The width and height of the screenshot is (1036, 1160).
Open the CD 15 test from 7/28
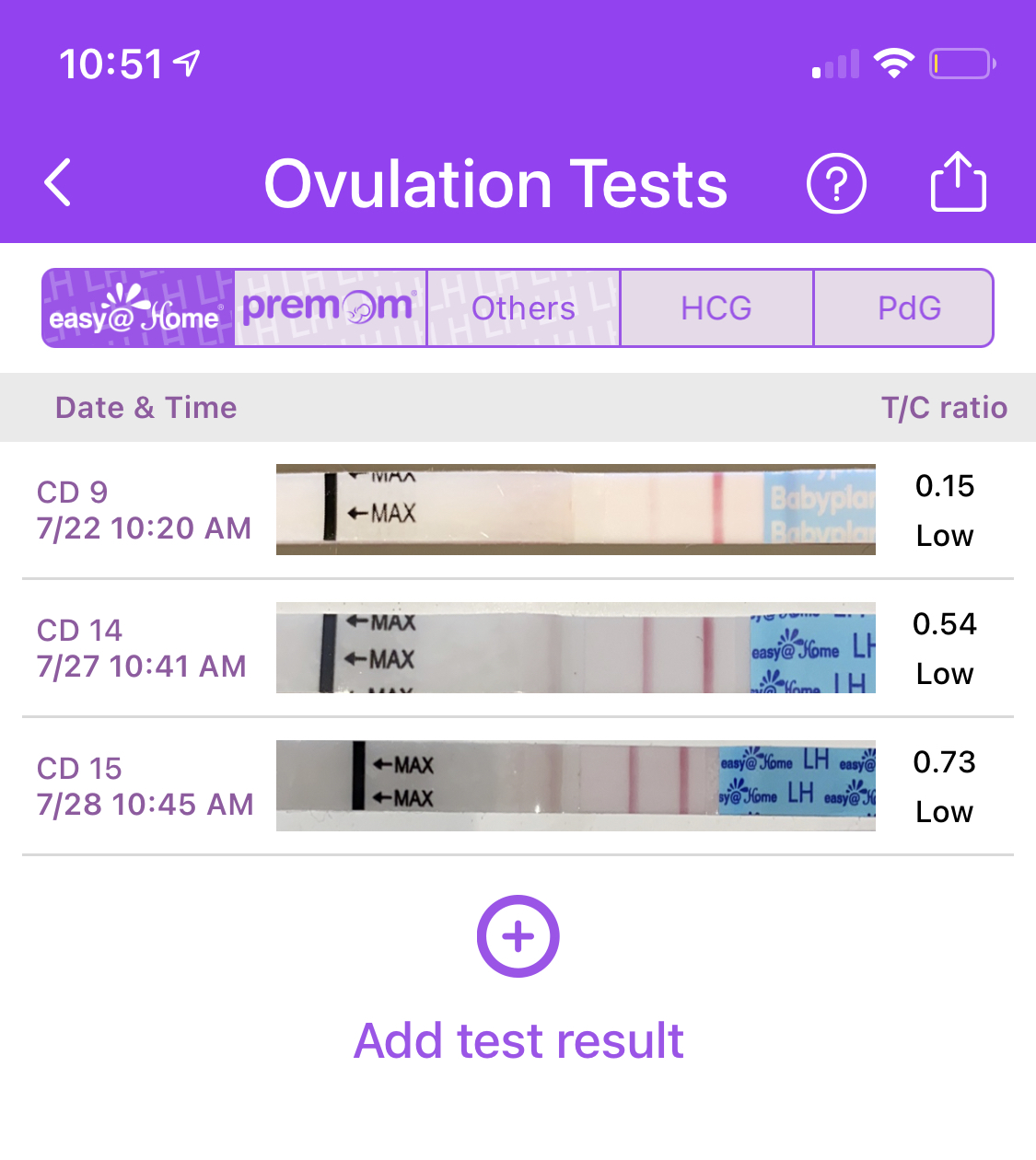516,786
